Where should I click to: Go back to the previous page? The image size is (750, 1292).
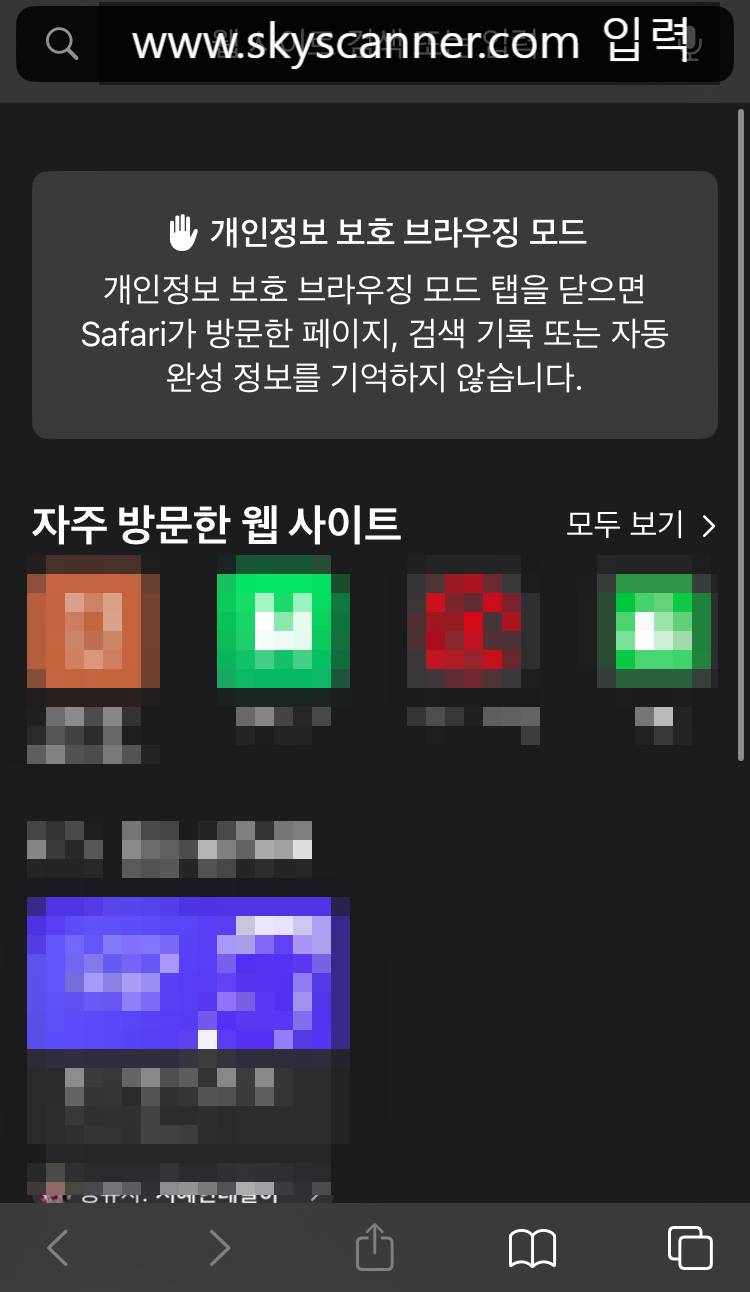pos(58,1248)
